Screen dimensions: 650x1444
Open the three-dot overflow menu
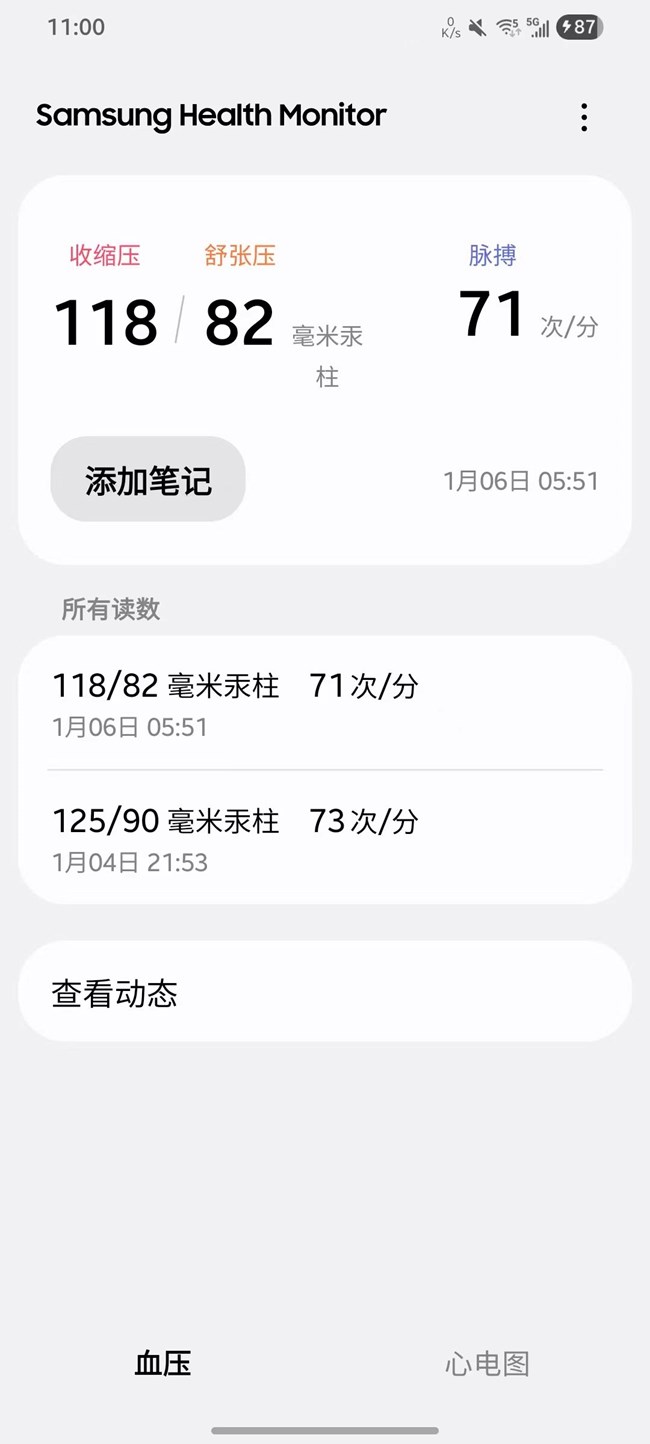pos(584,117)
